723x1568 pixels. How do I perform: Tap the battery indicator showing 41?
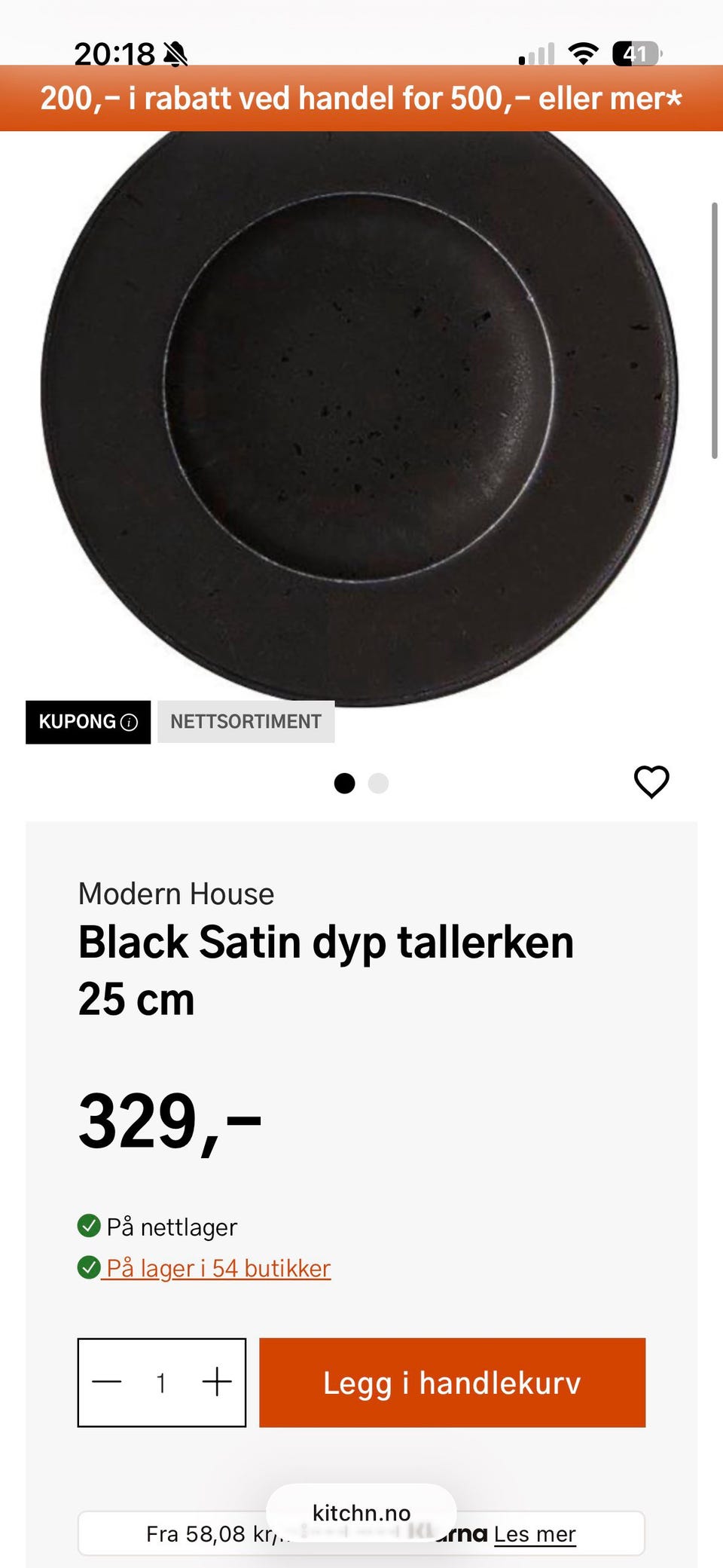click(x=636, y=51)
